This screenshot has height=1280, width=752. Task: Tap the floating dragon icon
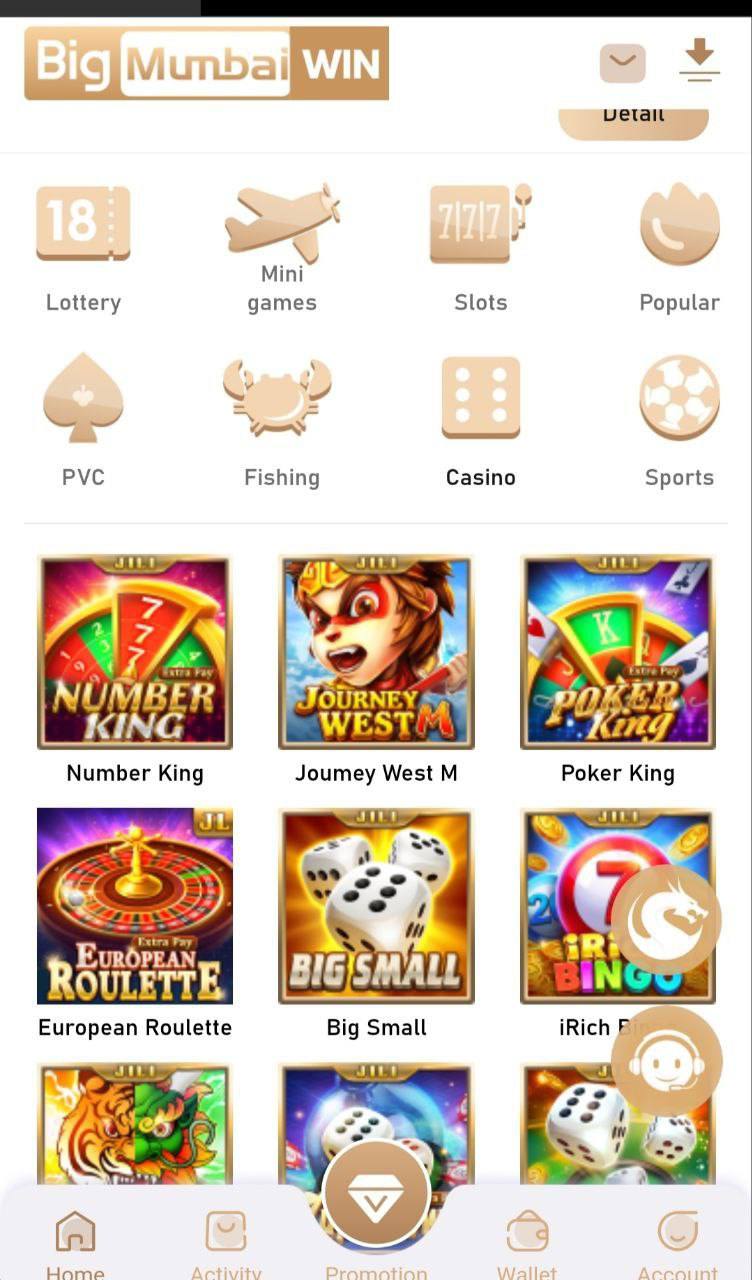tap(666, 920)
